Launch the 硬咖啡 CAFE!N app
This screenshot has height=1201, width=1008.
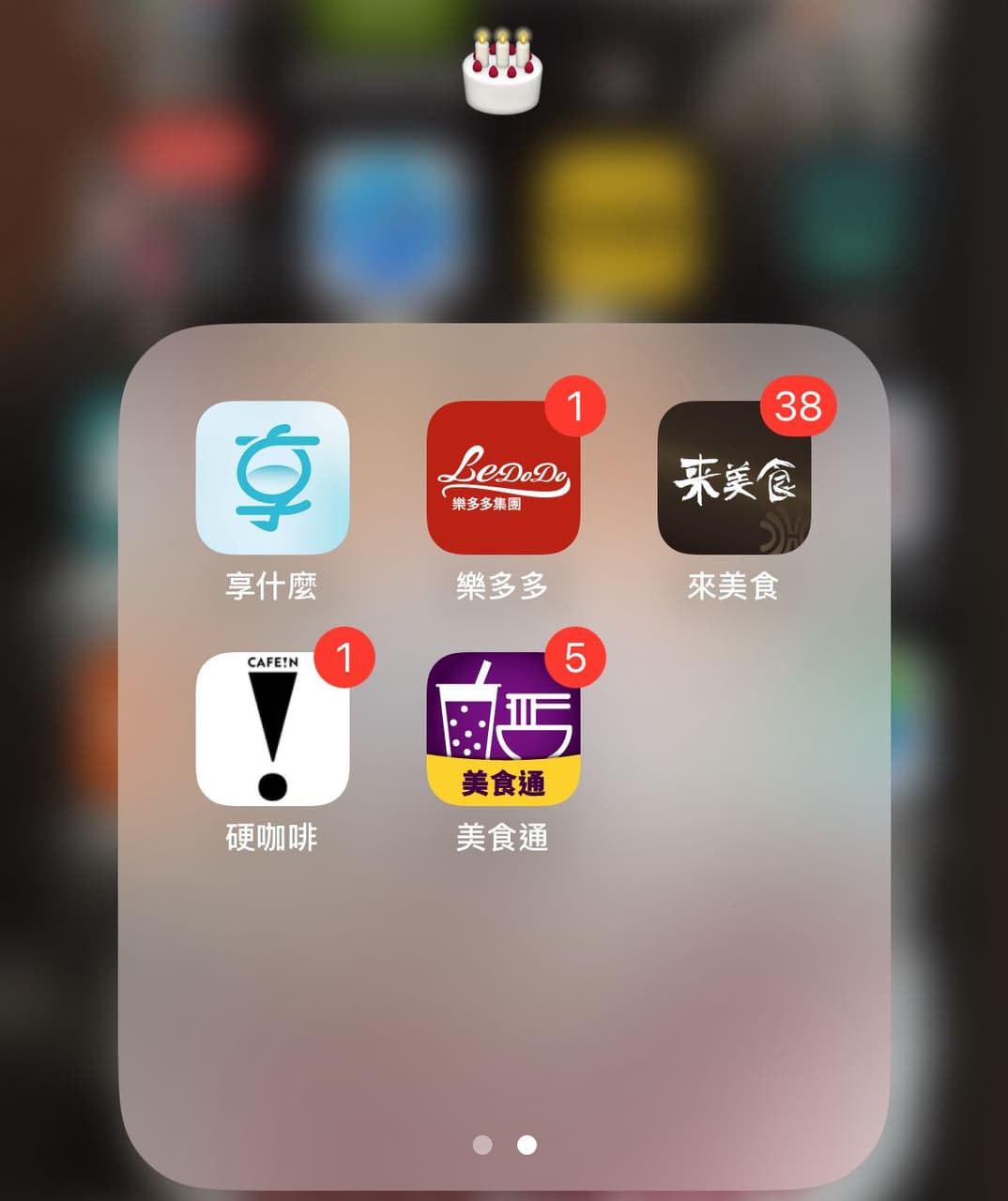tap(272, 729)
